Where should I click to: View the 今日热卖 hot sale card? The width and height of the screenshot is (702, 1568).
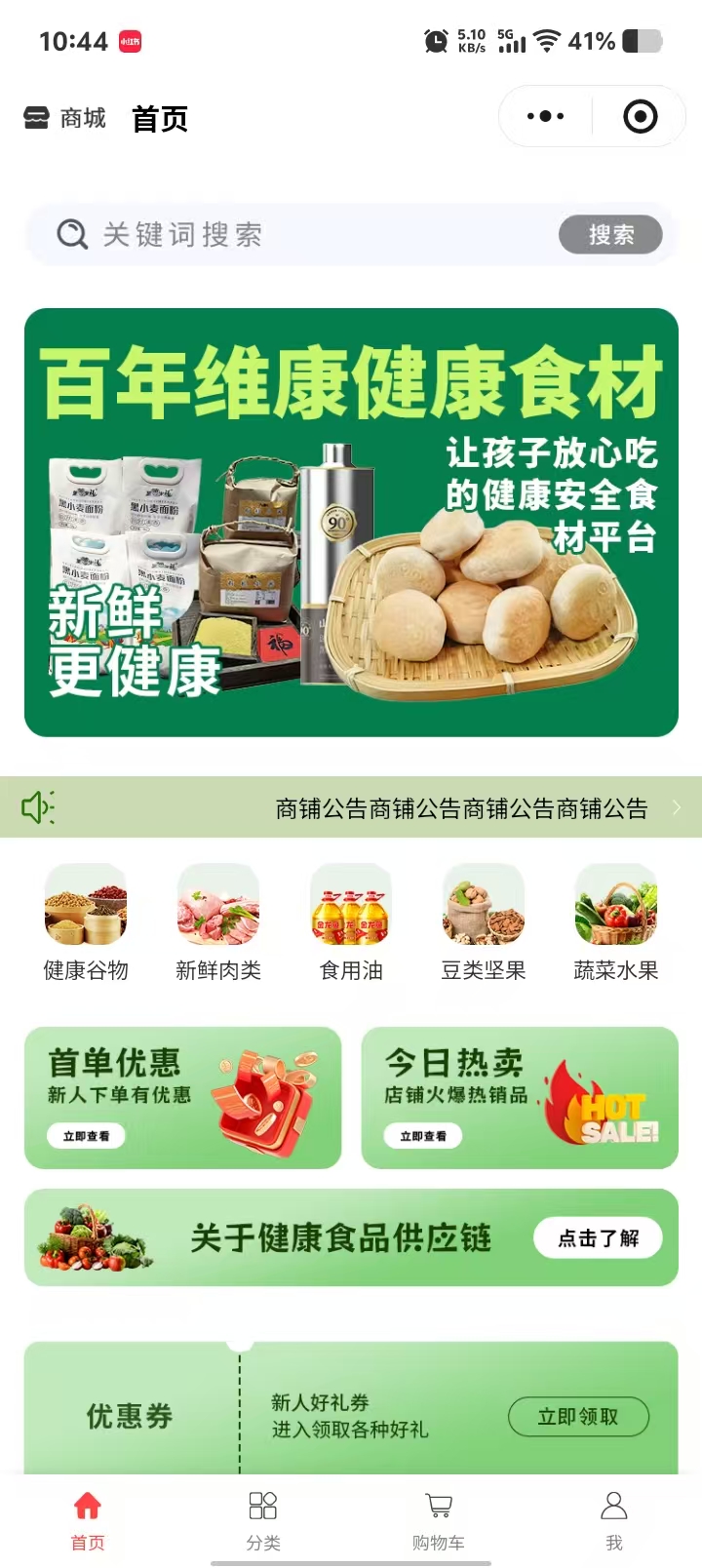520,1098
